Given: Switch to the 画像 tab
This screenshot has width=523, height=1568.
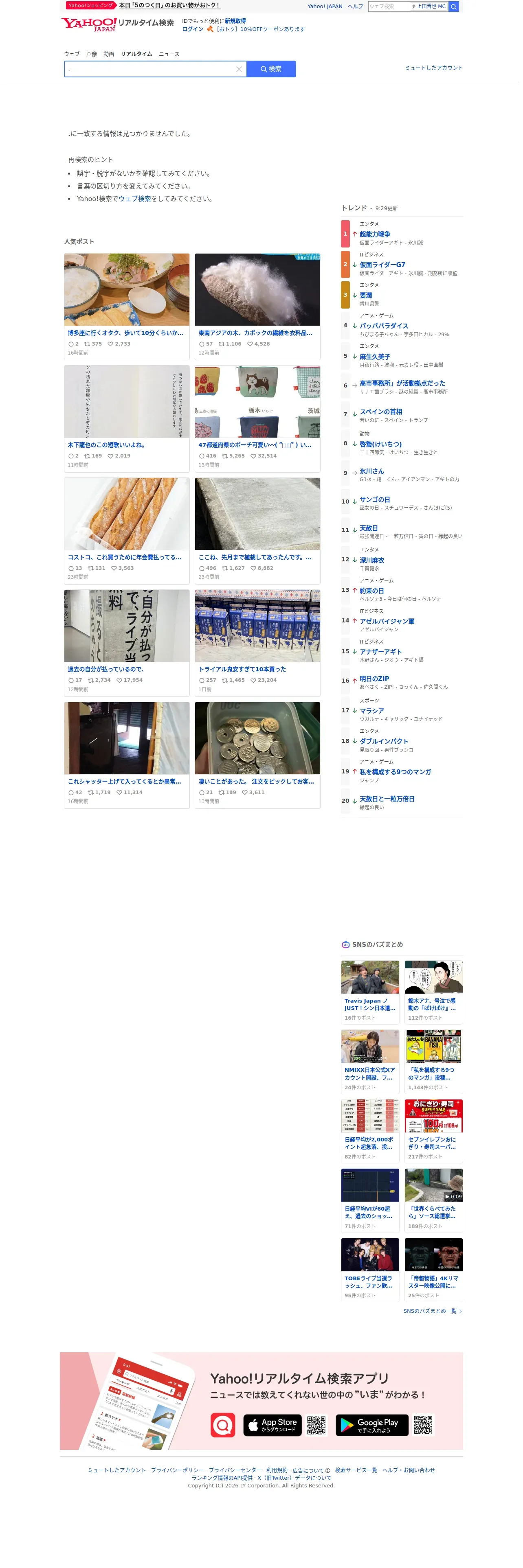Looking at the screenshot, I should (x=92, y=54).
